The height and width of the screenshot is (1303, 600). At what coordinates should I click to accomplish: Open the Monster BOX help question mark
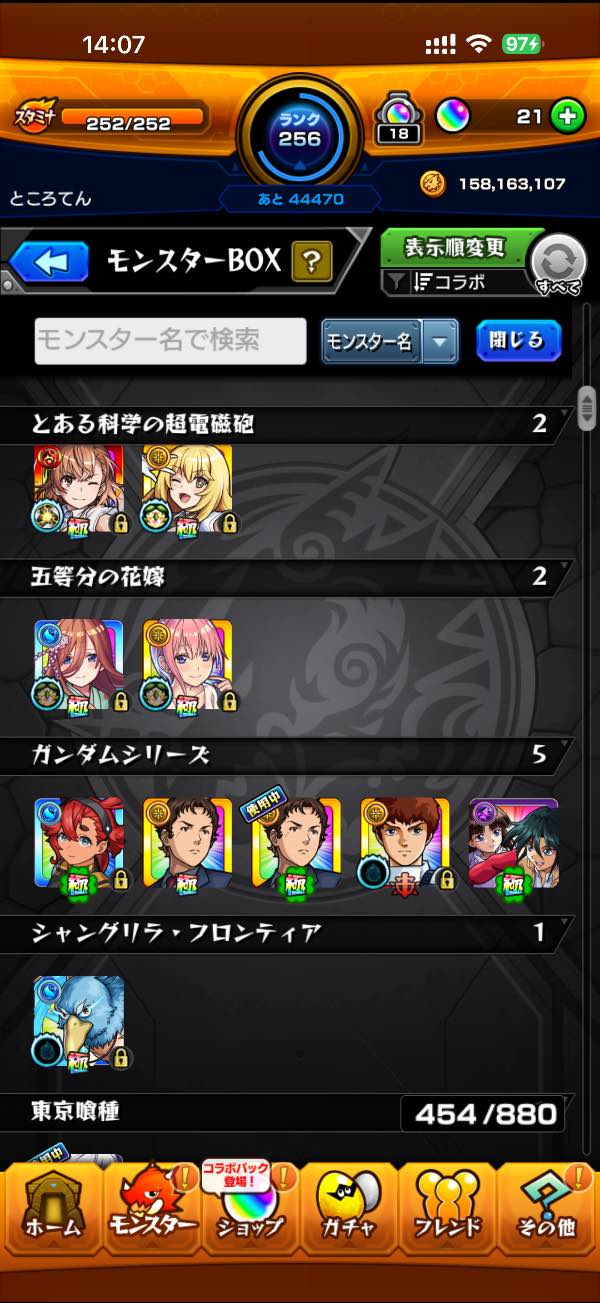click(x=311, y=263)
